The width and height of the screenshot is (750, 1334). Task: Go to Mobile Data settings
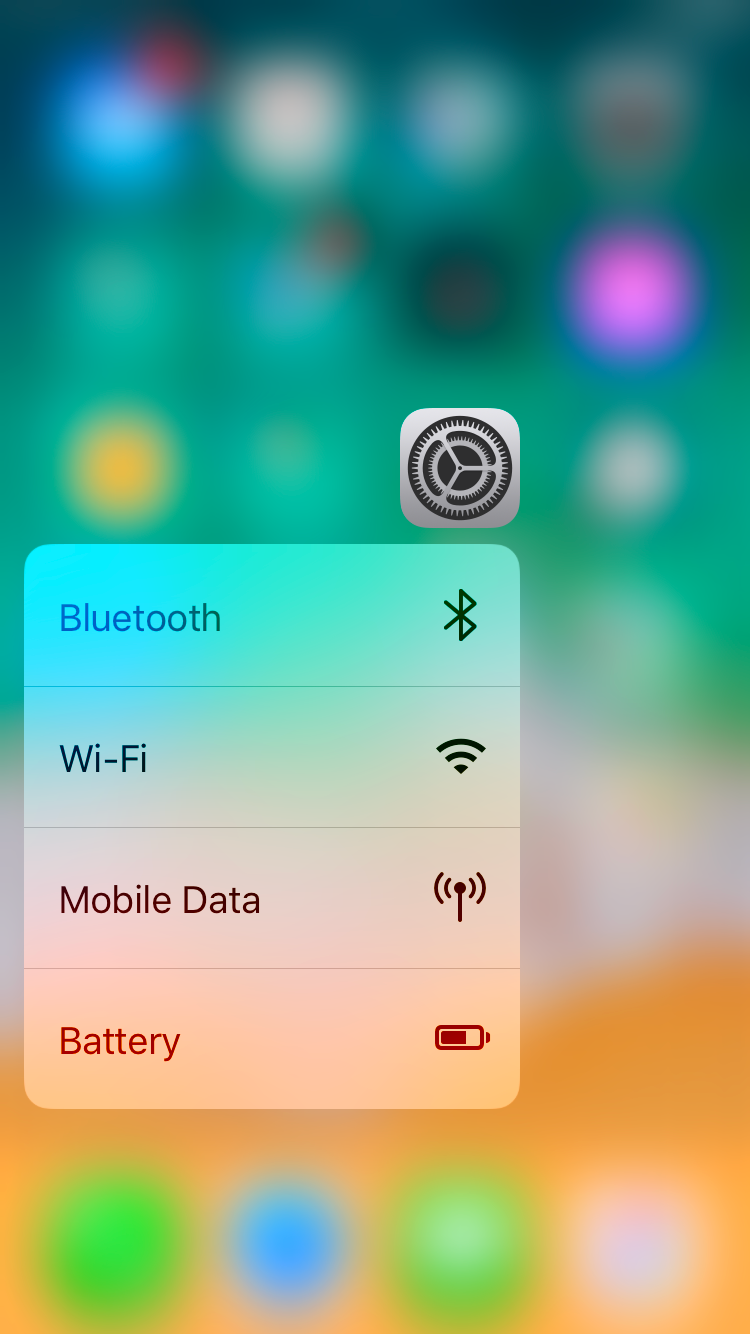[x=272, y=898]
